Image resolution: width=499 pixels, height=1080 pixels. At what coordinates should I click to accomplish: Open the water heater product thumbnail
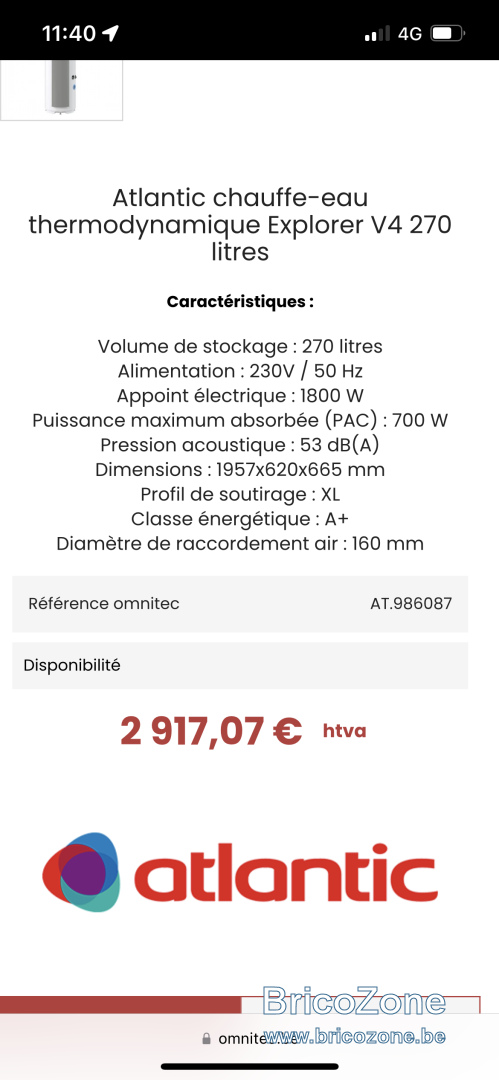coord(61,90)
